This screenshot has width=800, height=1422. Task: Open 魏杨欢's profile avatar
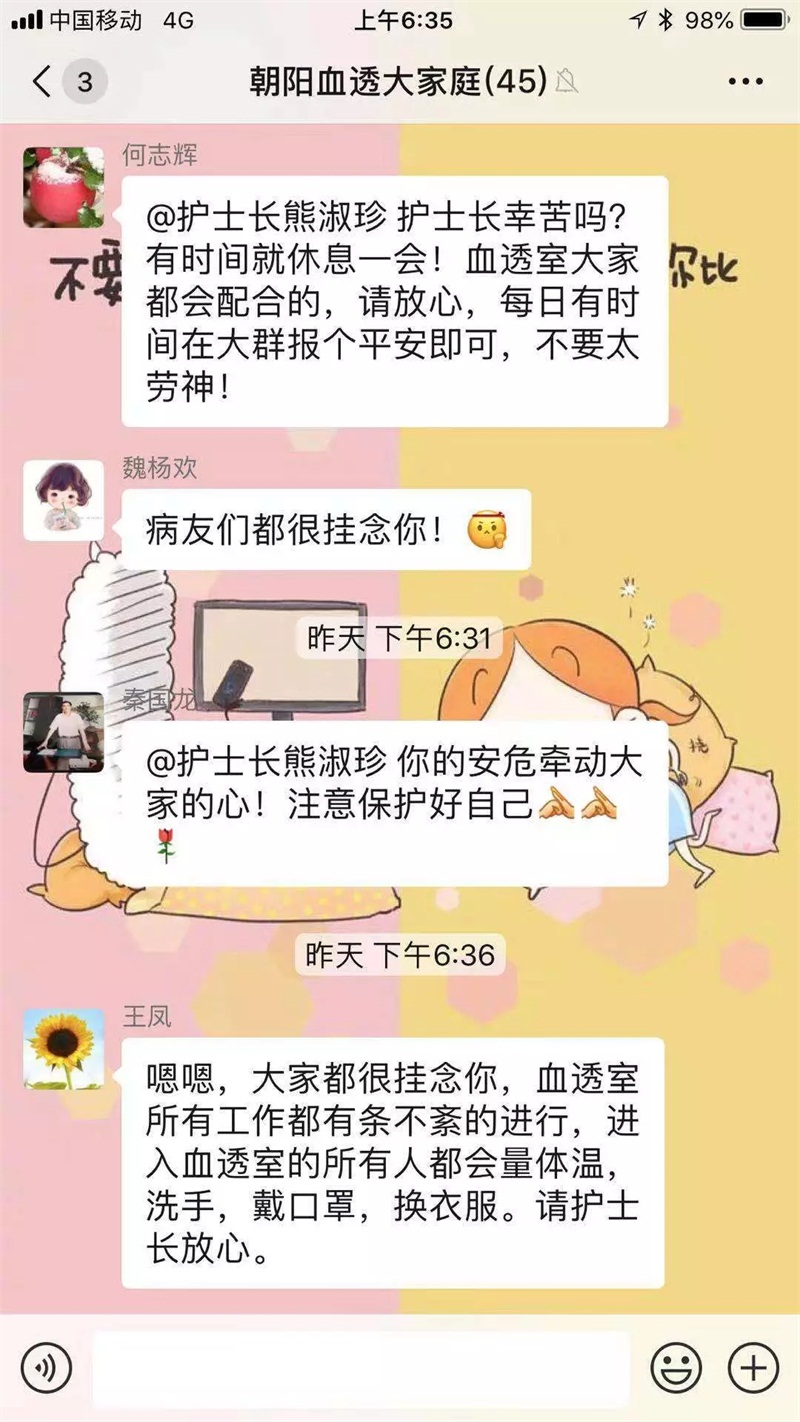(x=63, y=500)
